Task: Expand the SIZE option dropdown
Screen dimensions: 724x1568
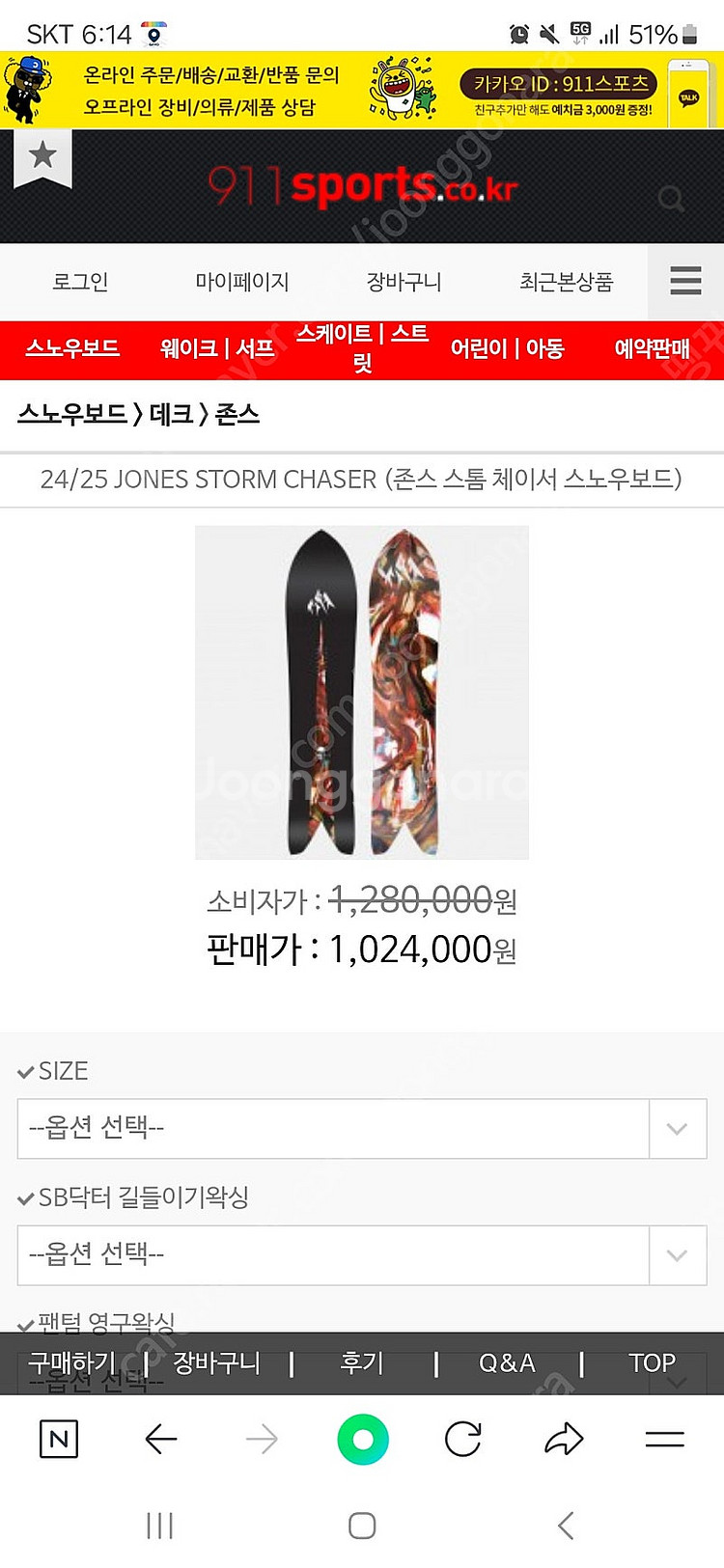Action: (x=362, y=1128)
